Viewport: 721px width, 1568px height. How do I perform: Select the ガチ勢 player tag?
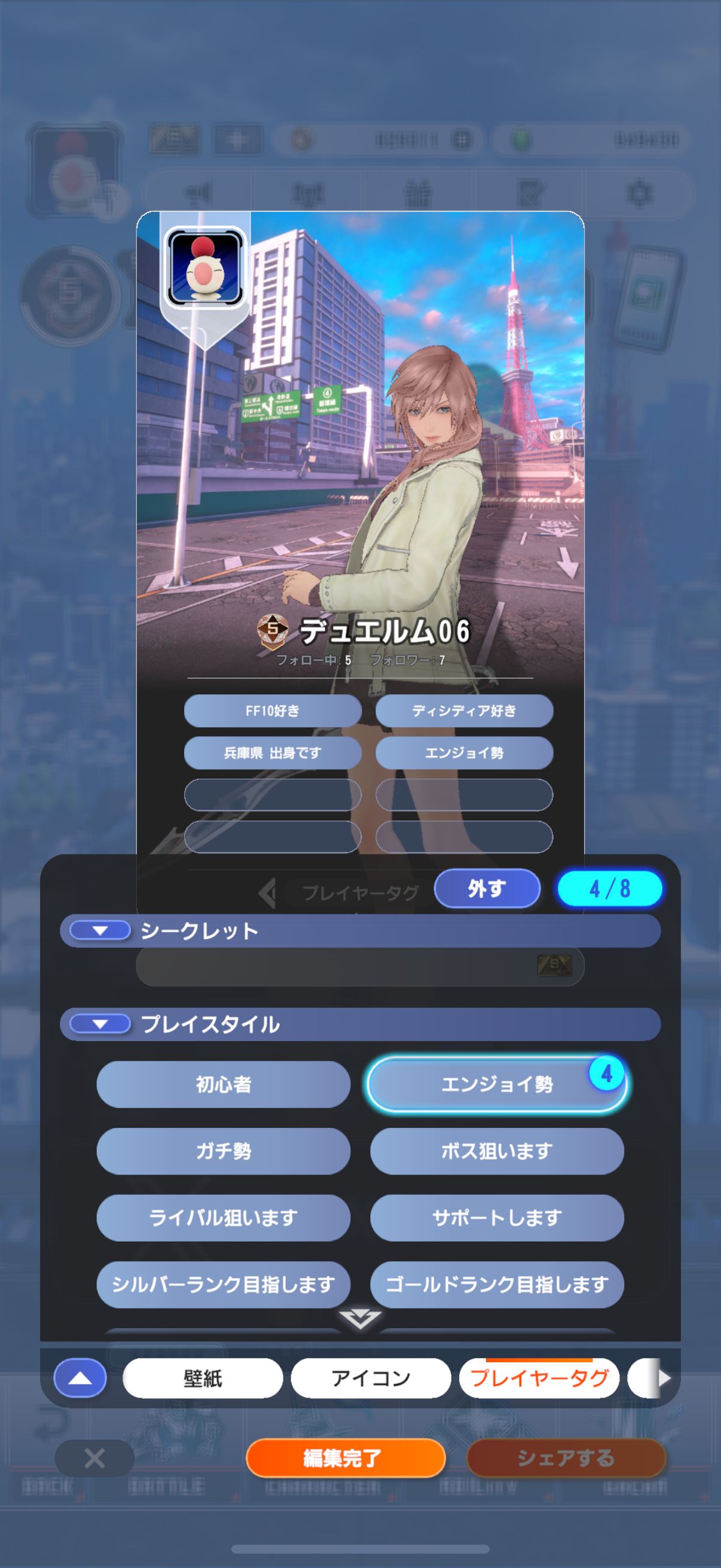pyautogui.click(x=224, y=1151)
